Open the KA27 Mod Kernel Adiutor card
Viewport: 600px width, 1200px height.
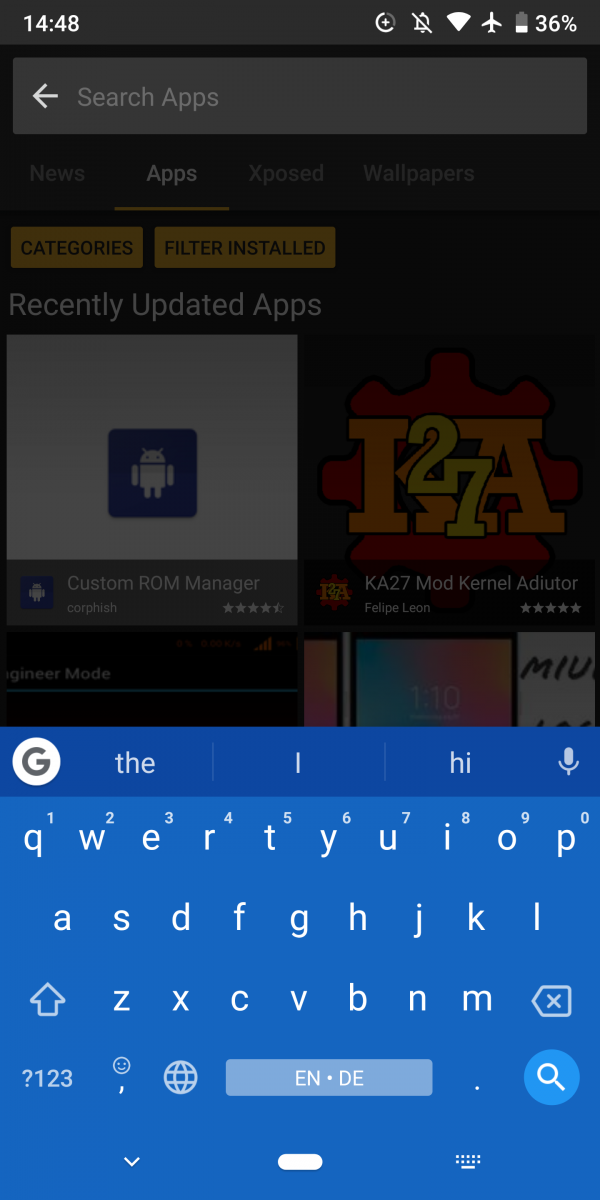coord(449,480)
